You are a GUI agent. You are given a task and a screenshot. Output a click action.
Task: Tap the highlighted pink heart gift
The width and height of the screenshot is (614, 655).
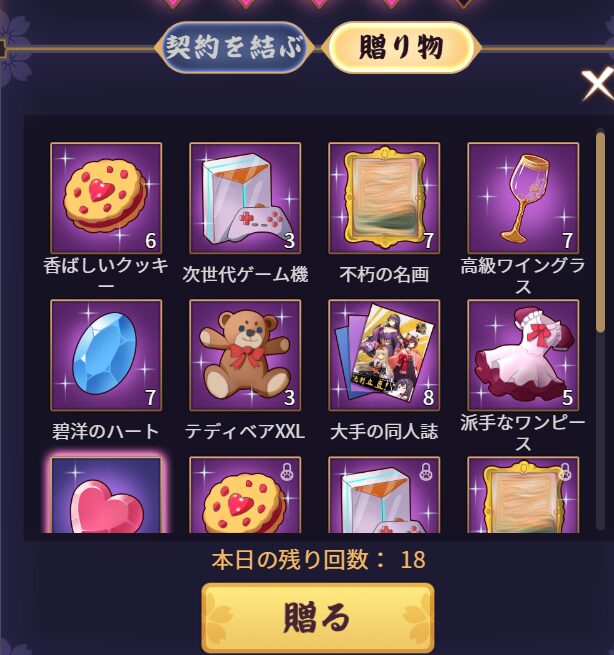coord(106,498)
